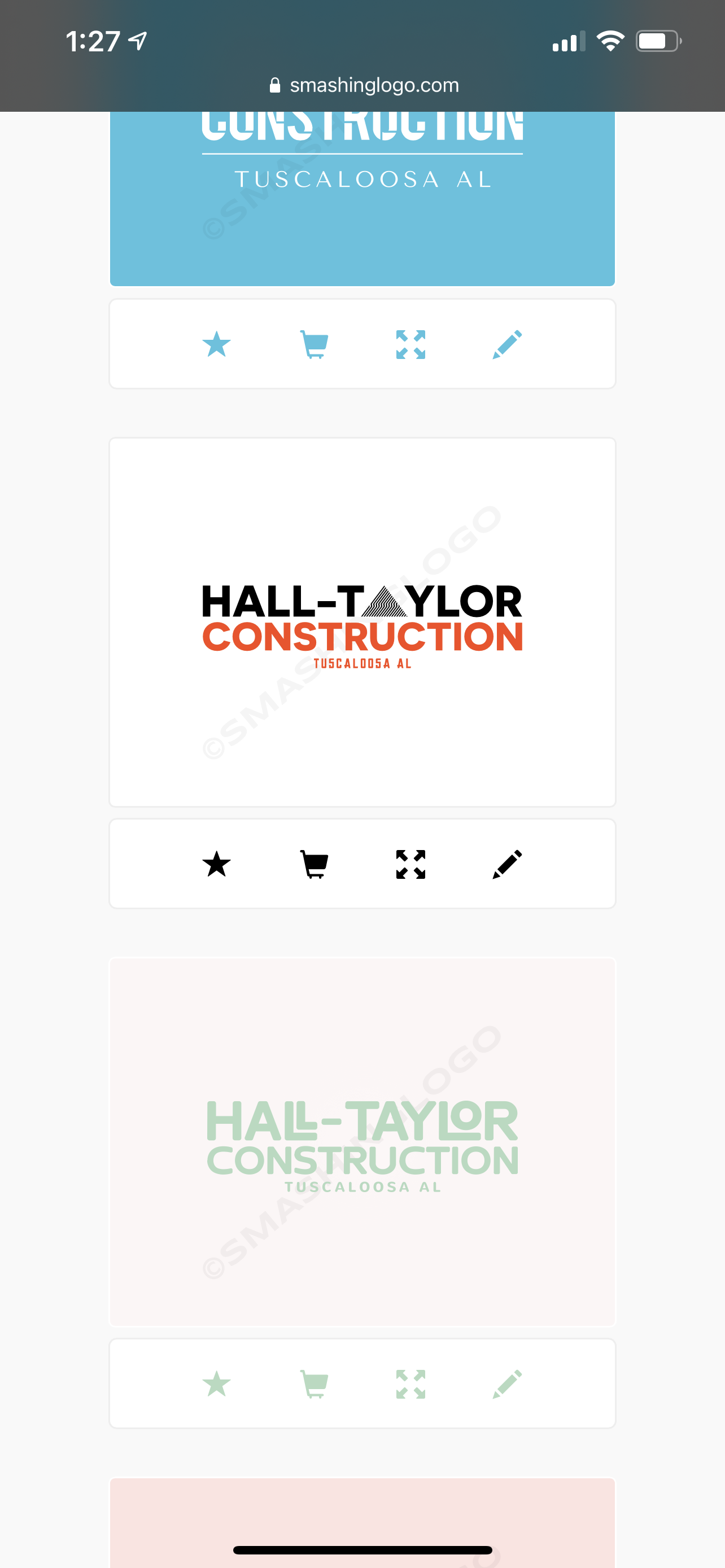725x1568 pixels.
Task: Tap the black star favorite icon
Action: [216, 864]
